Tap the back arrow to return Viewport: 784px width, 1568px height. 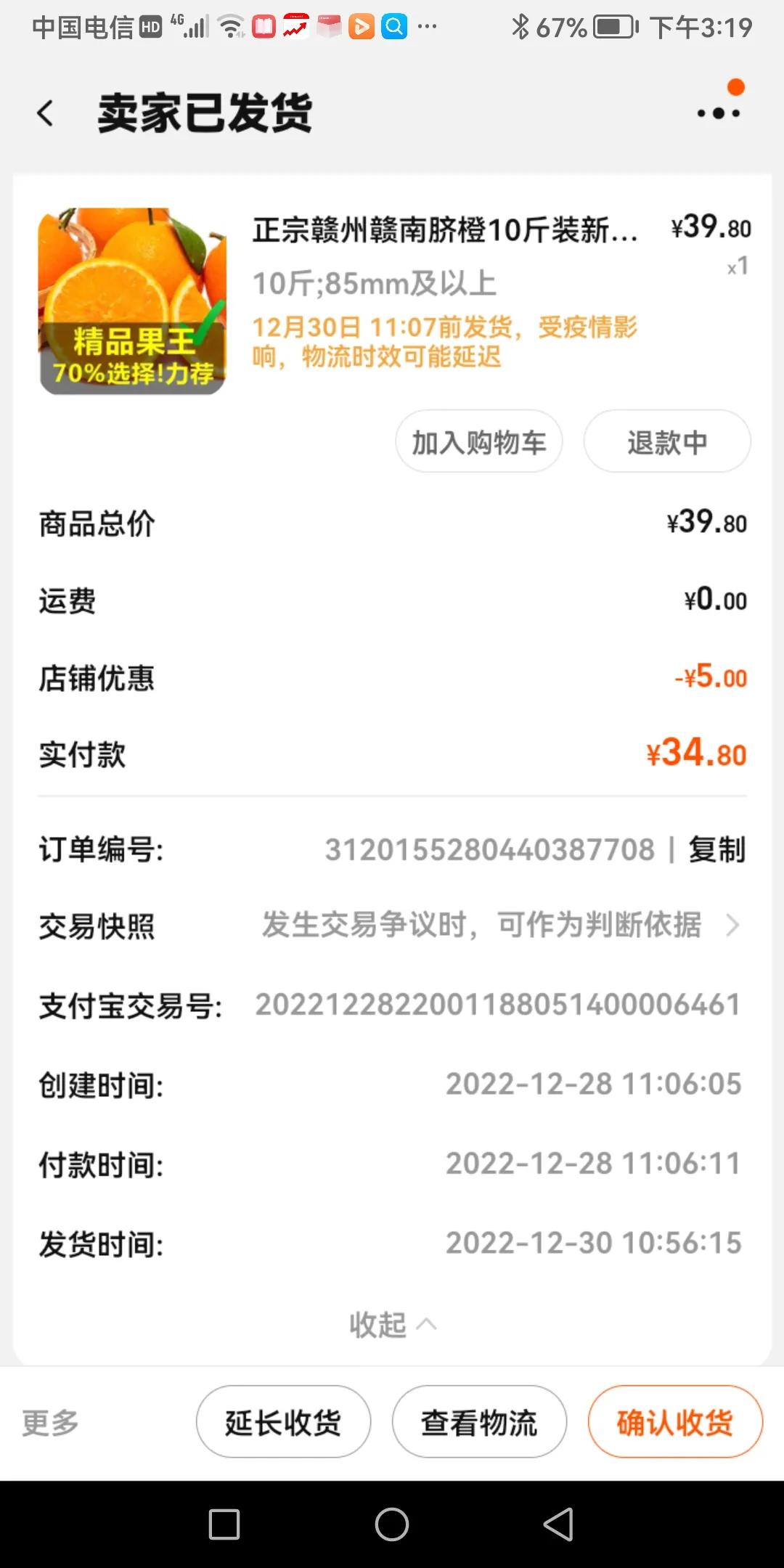pos(45,113)
